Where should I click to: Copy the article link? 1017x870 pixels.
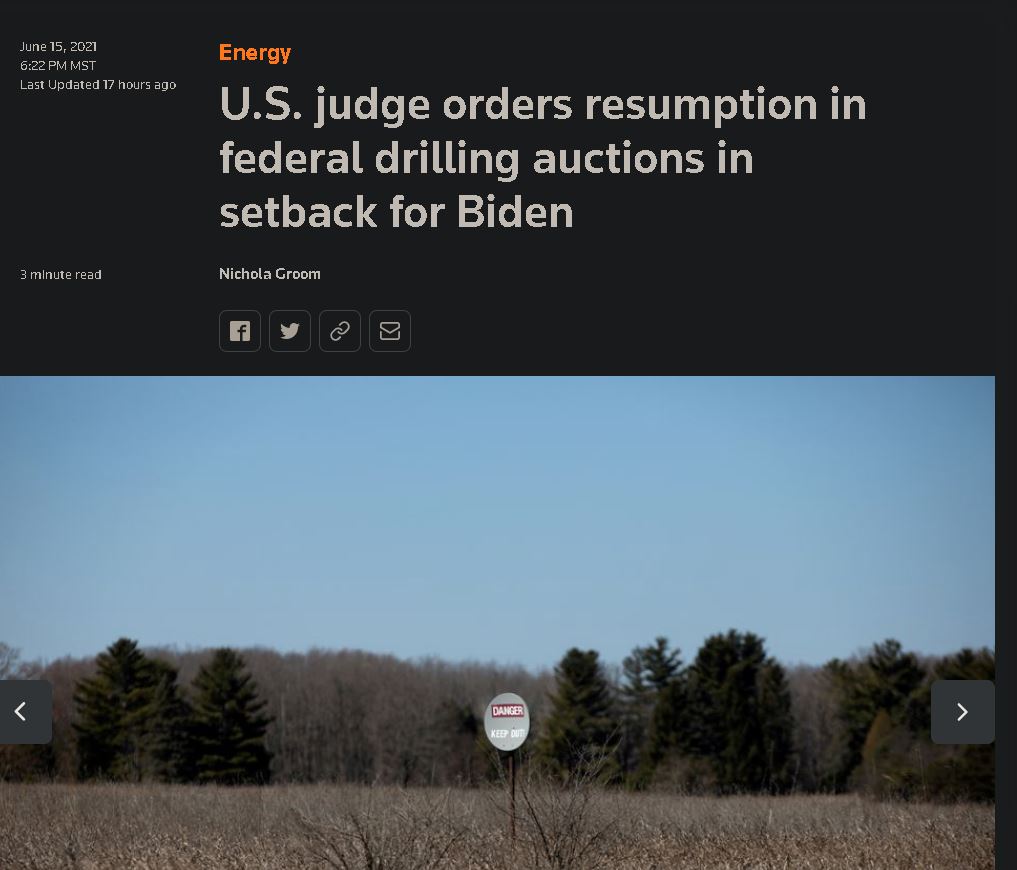340,331
